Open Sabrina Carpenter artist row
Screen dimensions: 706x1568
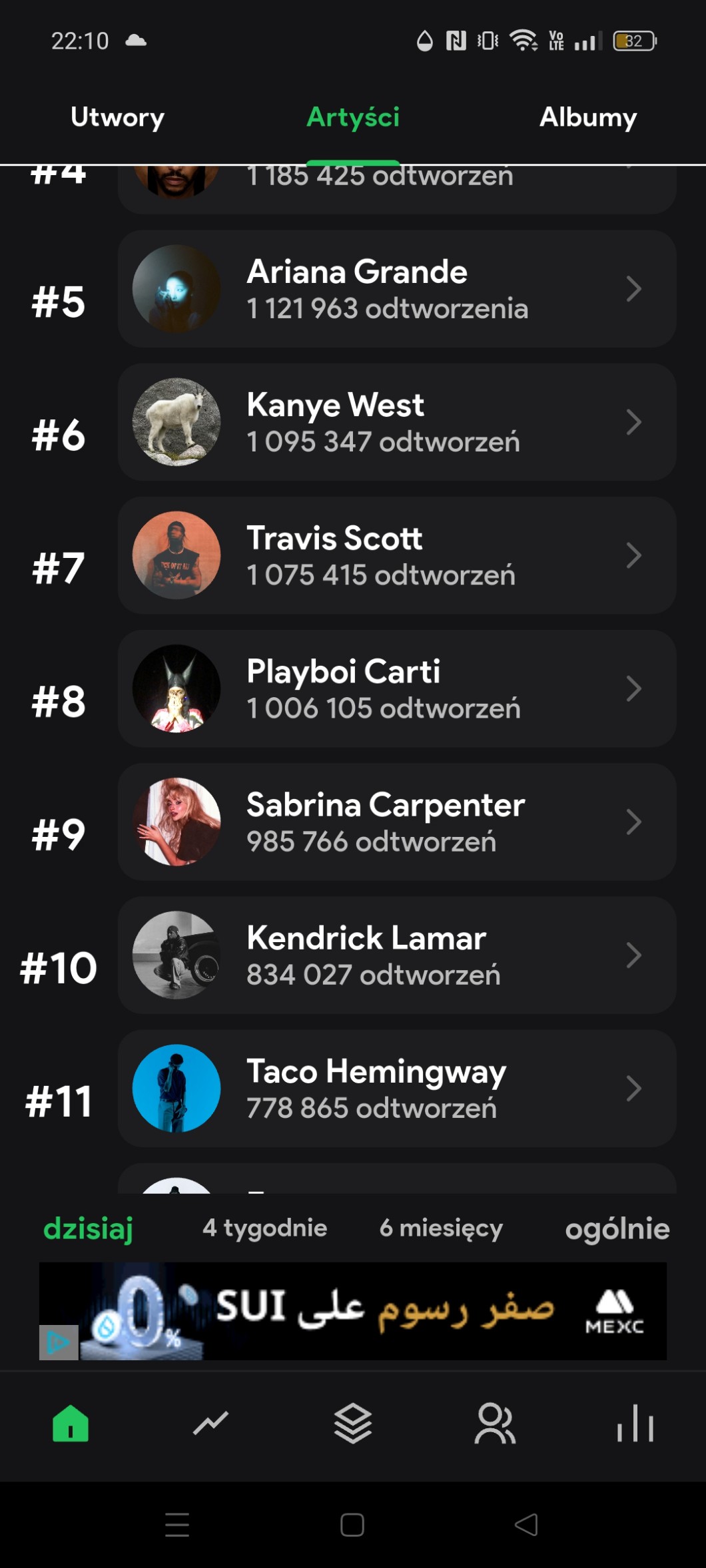click(x=397, y=822)
